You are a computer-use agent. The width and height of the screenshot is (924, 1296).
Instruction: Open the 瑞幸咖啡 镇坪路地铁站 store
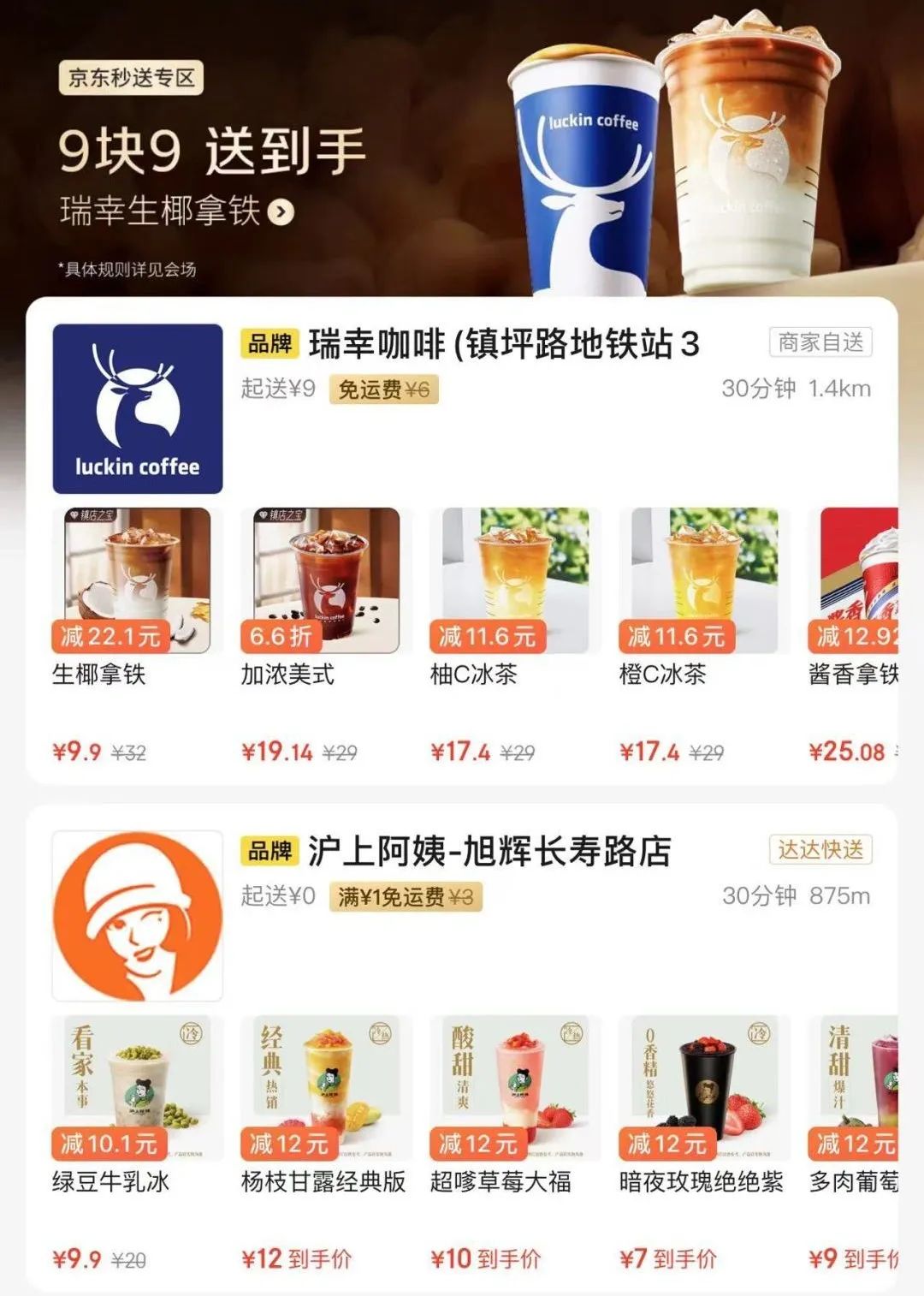point(503,344)
